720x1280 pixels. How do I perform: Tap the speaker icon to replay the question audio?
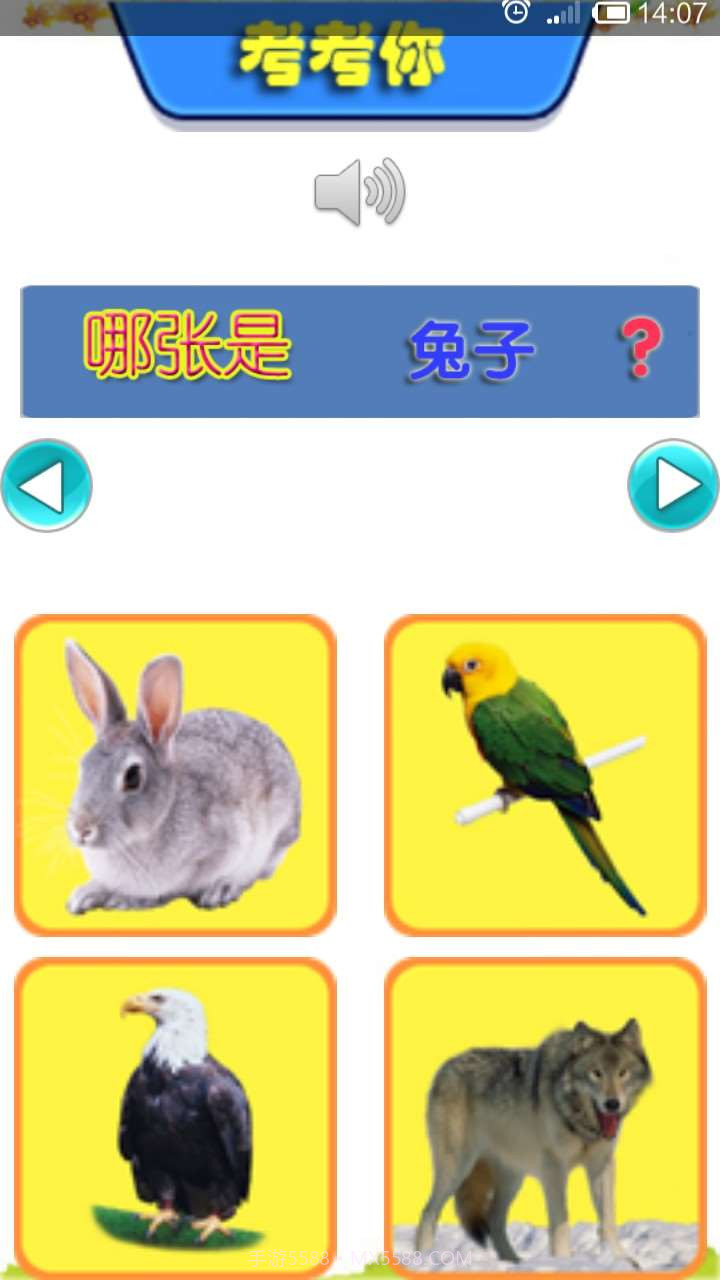[x=360, y=192]
